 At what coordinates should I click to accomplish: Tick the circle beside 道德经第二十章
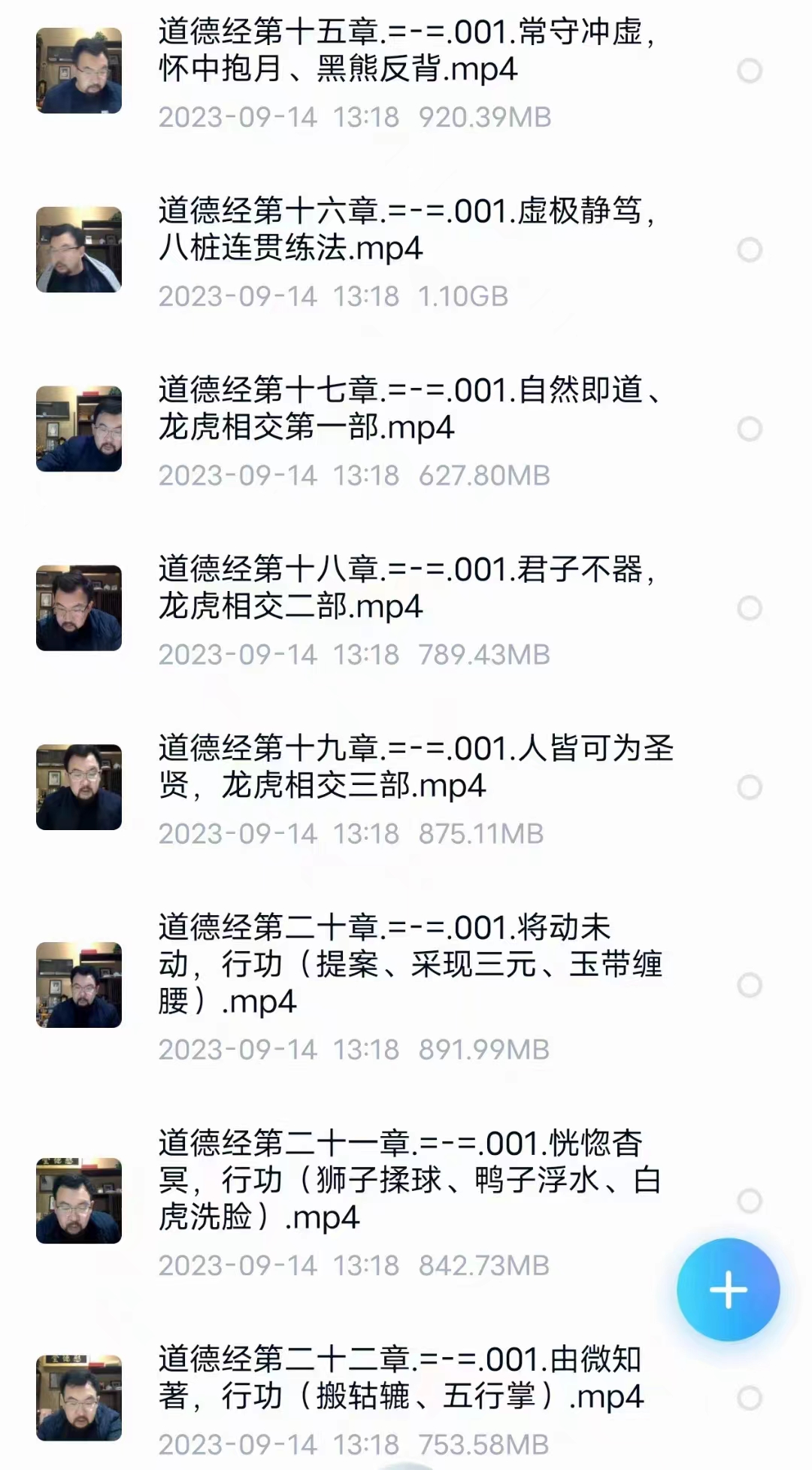pyautogui.click(x=749, y=985)
